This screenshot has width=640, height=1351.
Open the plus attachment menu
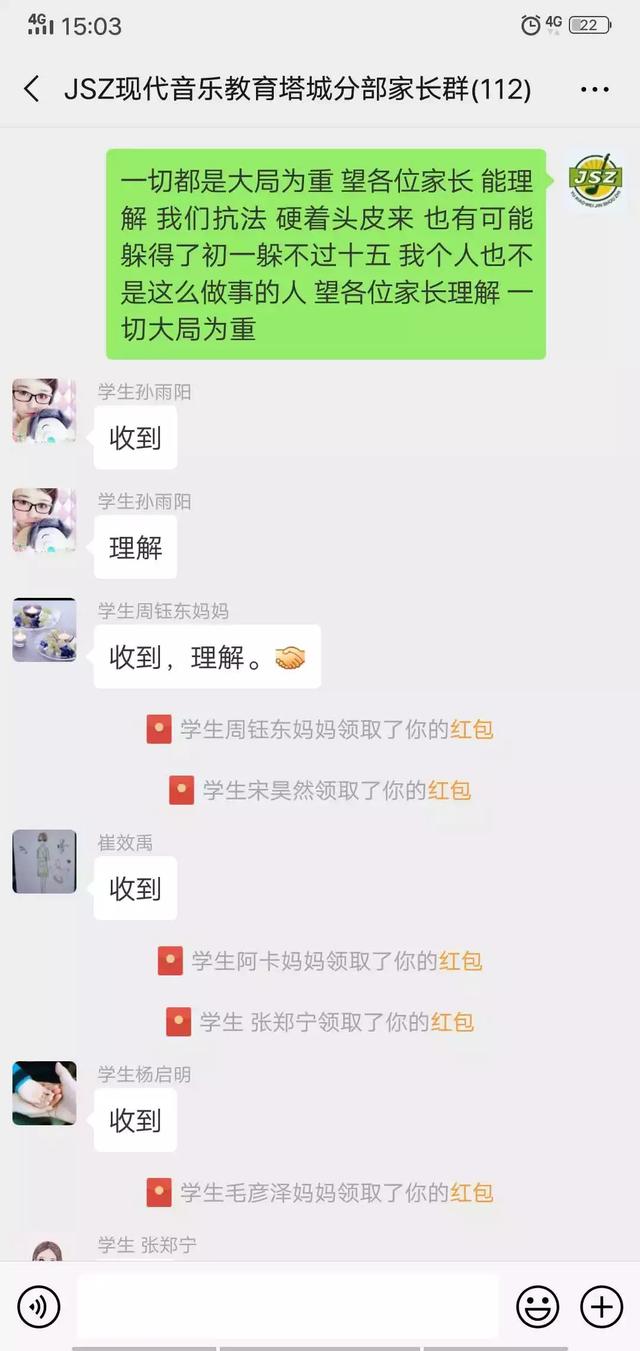601,1306
